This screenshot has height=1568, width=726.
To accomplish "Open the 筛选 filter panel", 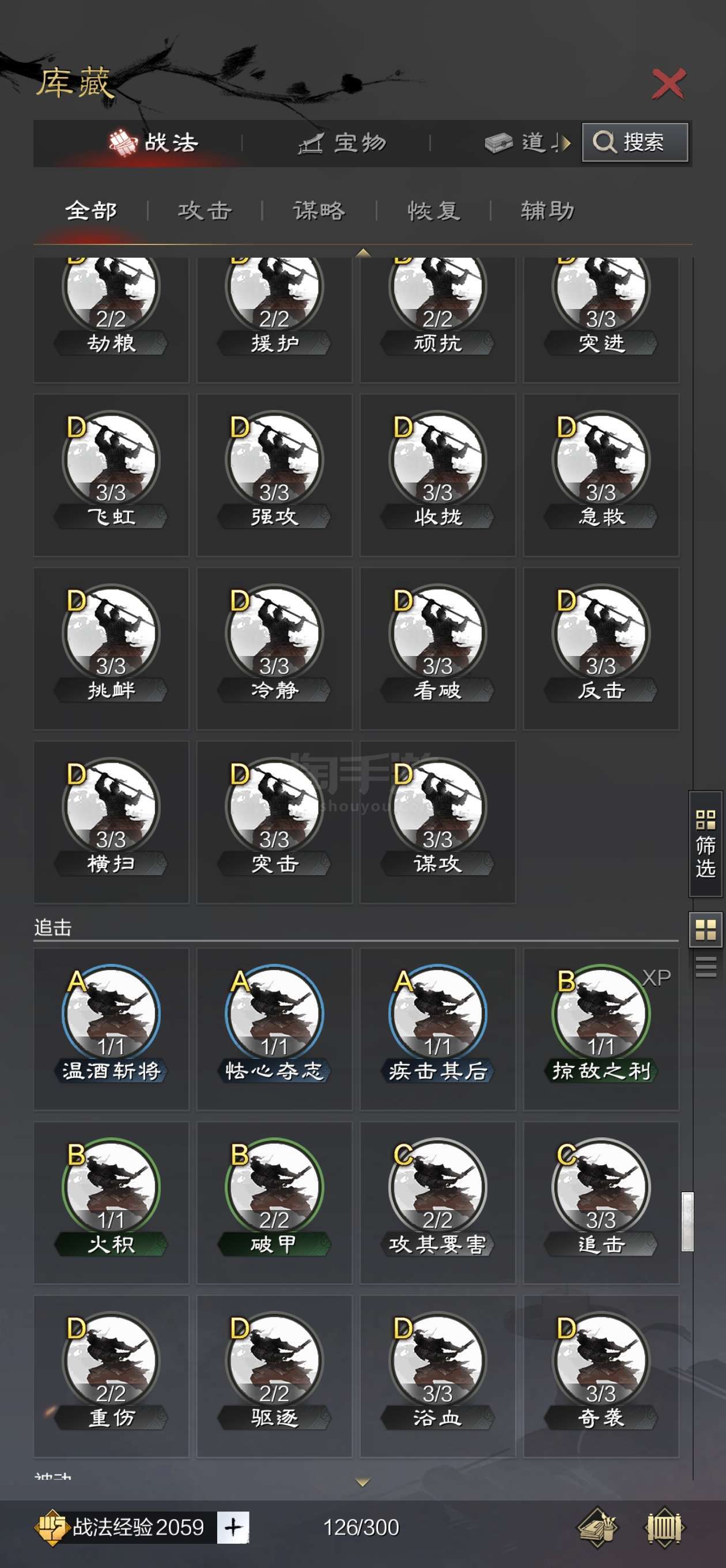I will 705,843.
